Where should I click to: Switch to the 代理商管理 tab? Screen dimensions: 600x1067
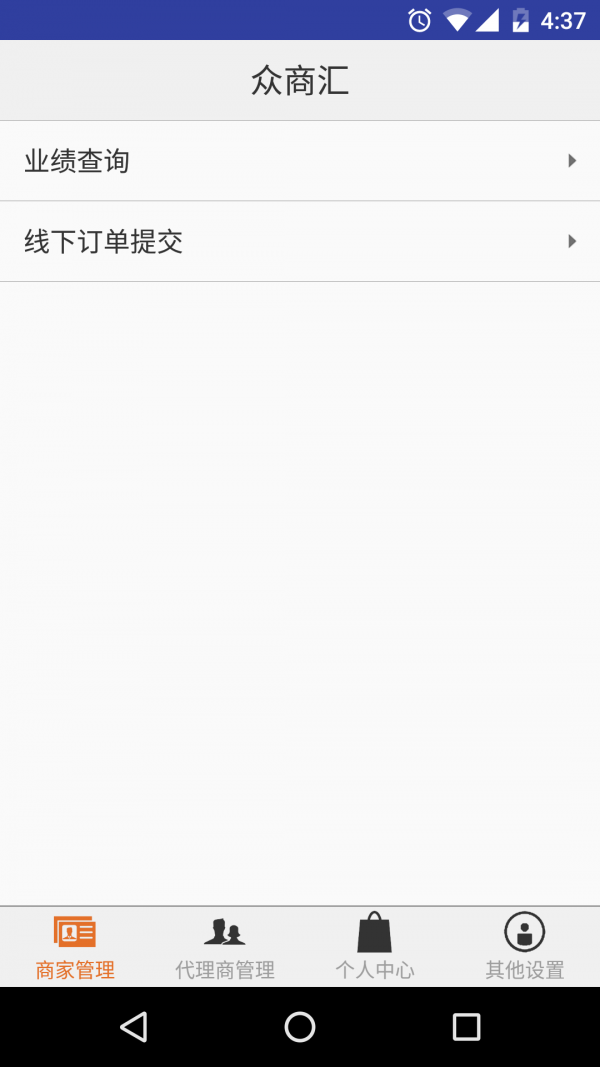click(224, 947)
